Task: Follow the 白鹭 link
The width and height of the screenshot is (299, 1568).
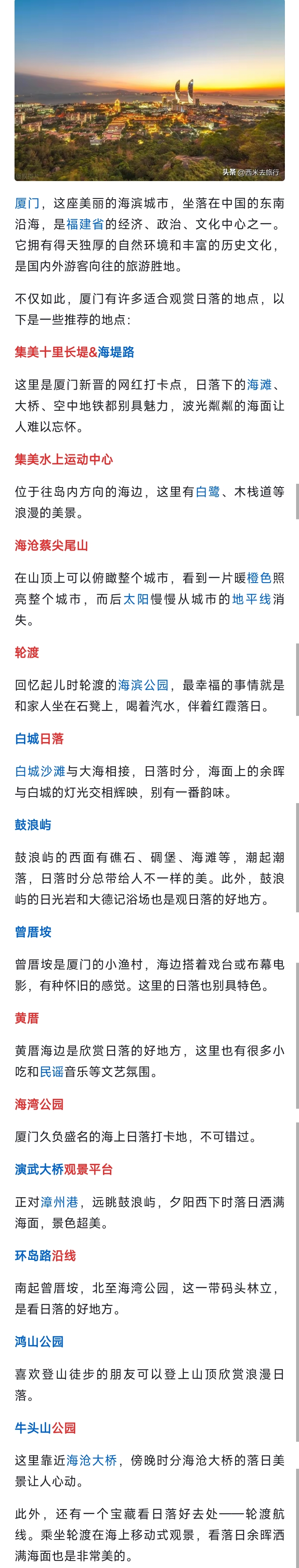Action: pyautogui.click(x=208, y=492)
